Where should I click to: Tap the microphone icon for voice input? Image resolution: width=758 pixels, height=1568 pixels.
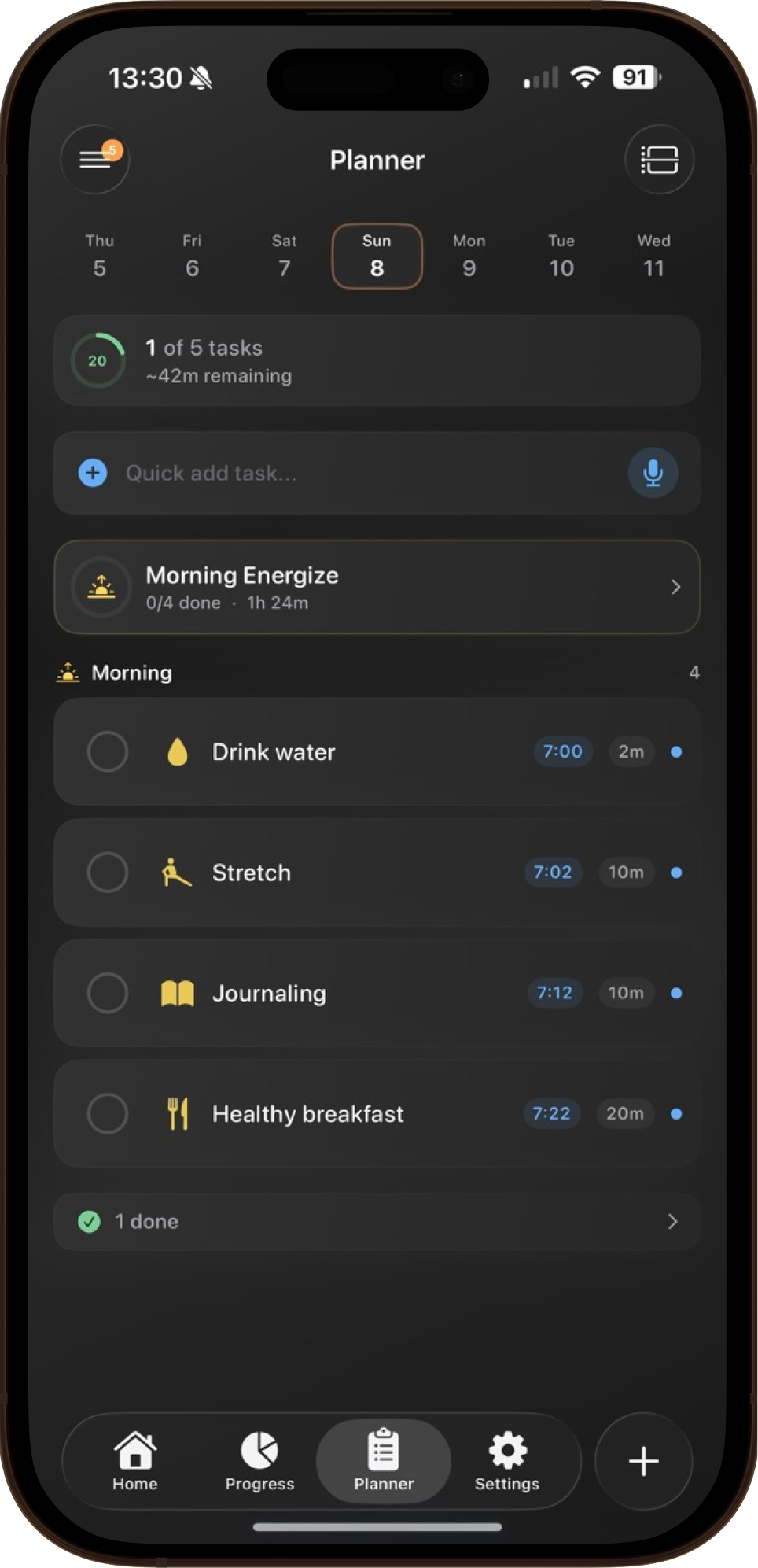[x=652, y=473]
